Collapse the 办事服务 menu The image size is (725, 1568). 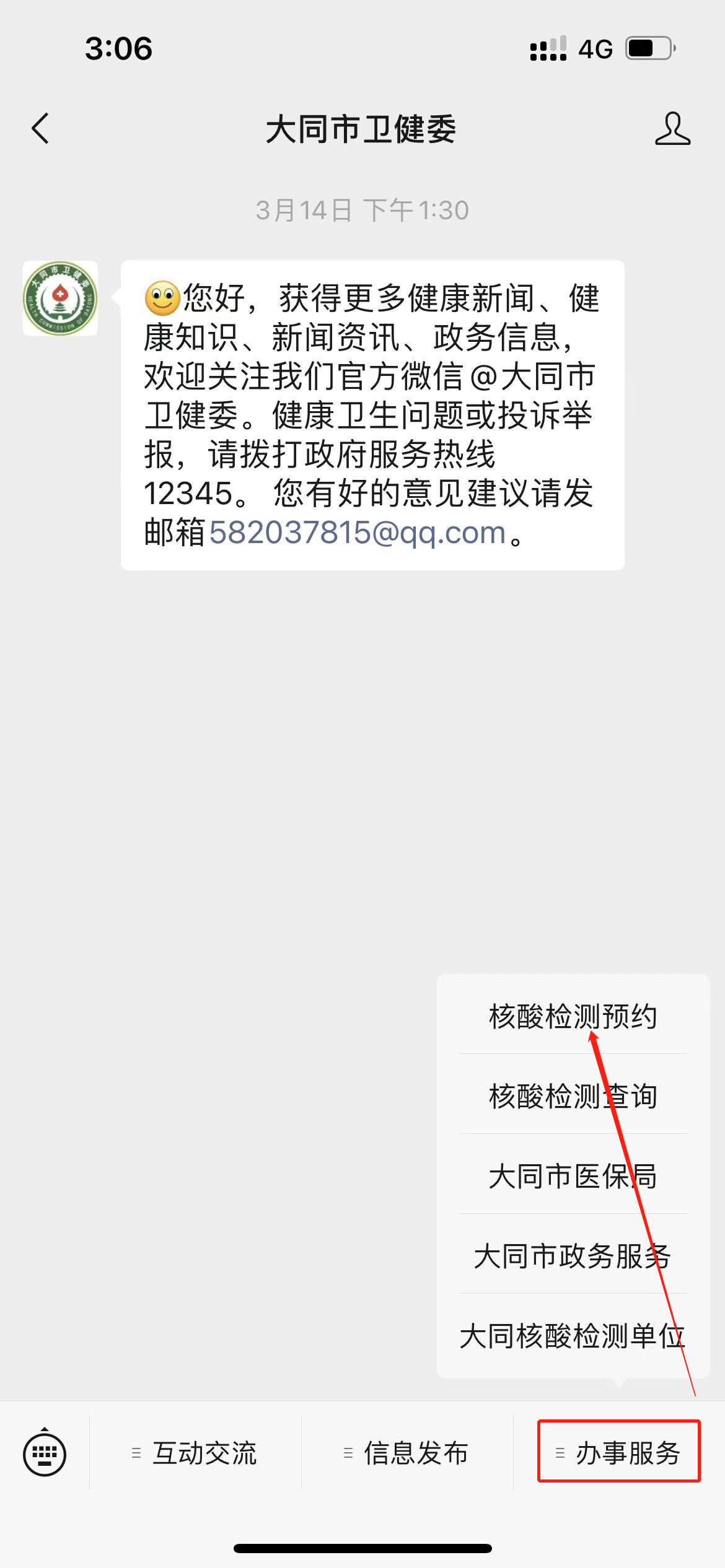point(619,1453)
